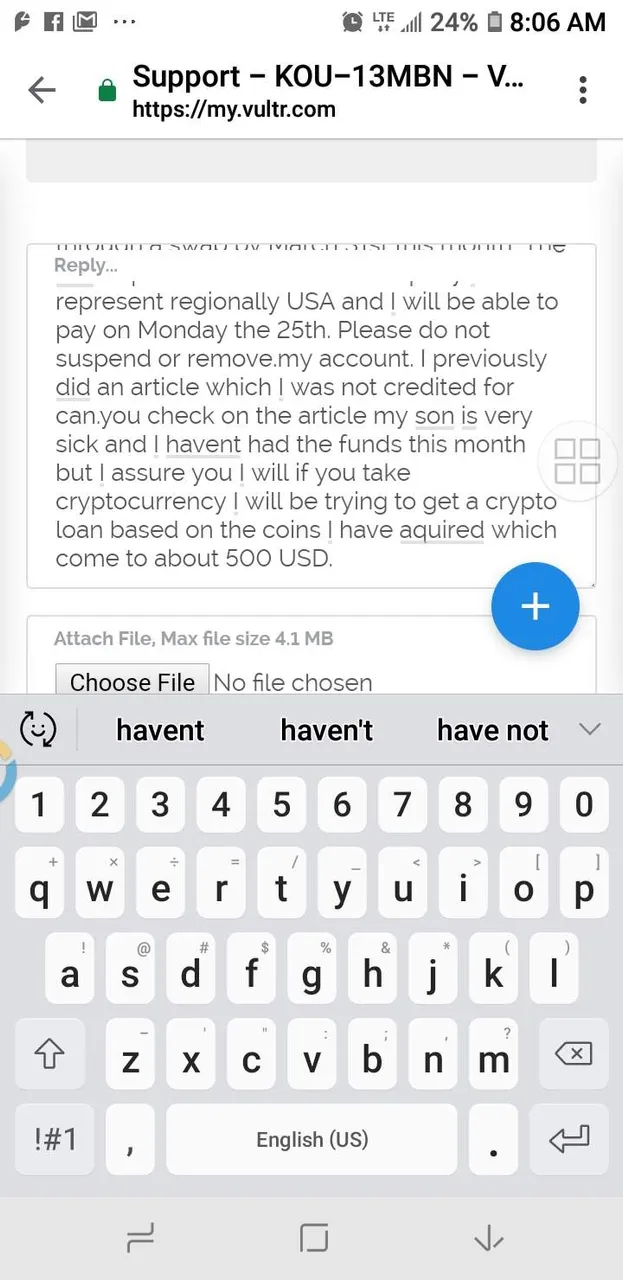Open recent apps from the navigation bar
Screen dimensions: 623x1280
click(x=141, y=1240)
